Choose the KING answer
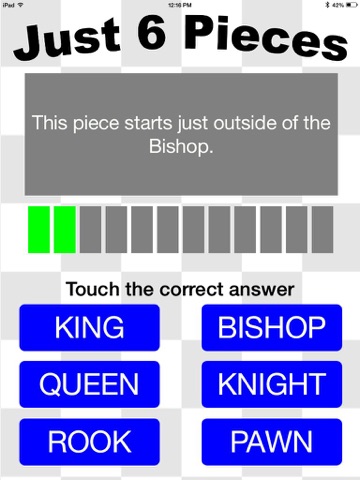The height and width of the screenshot is (480, 360). point(89,327)
